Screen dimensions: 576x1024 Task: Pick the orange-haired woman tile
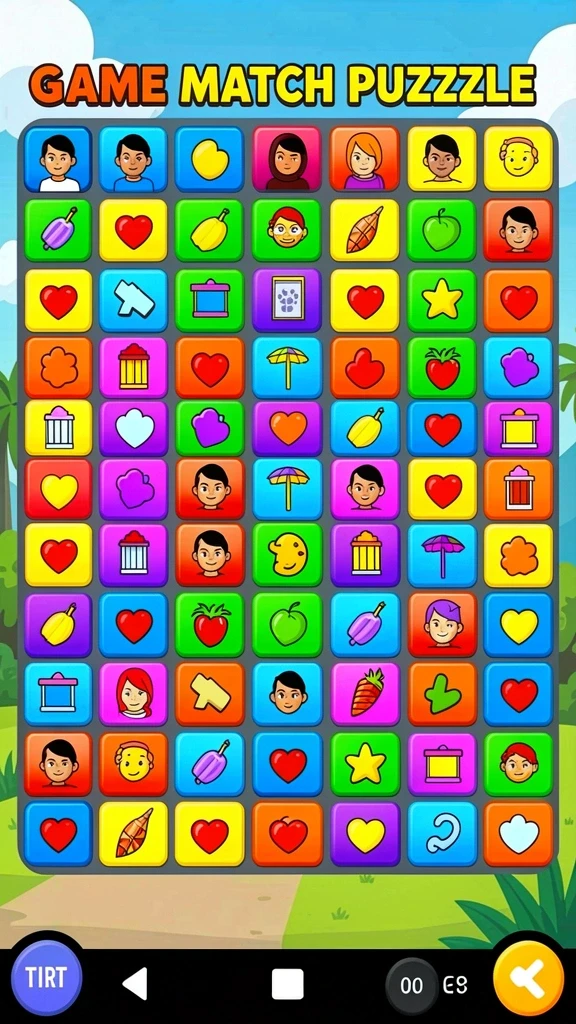point(364,159)
